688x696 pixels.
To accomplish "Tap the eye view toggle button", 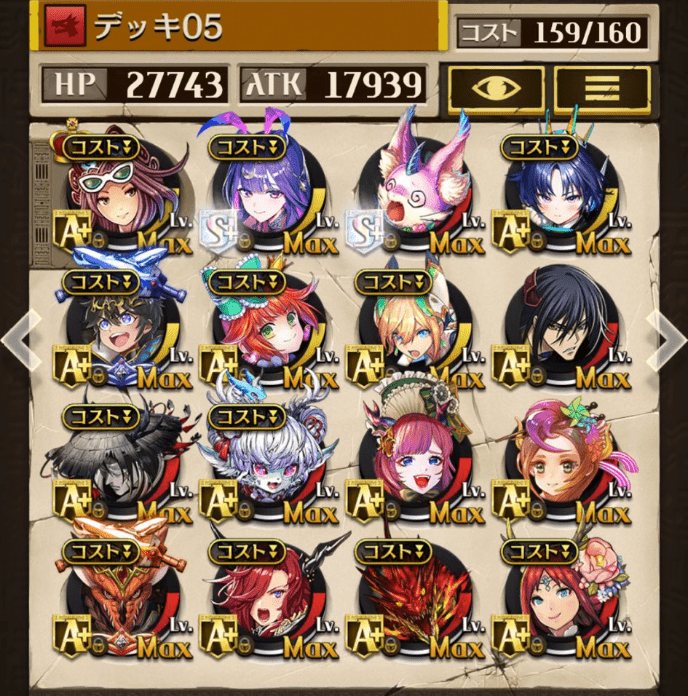I will pyautogui.click(x=496, y=88).
